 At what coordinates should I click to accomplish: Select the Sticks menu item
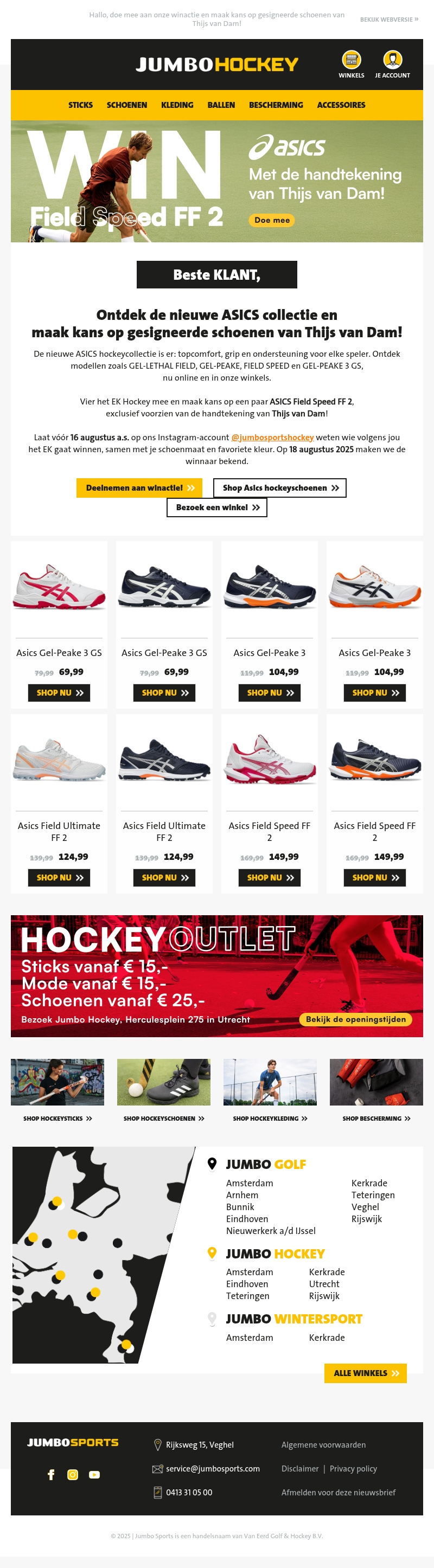80,105
